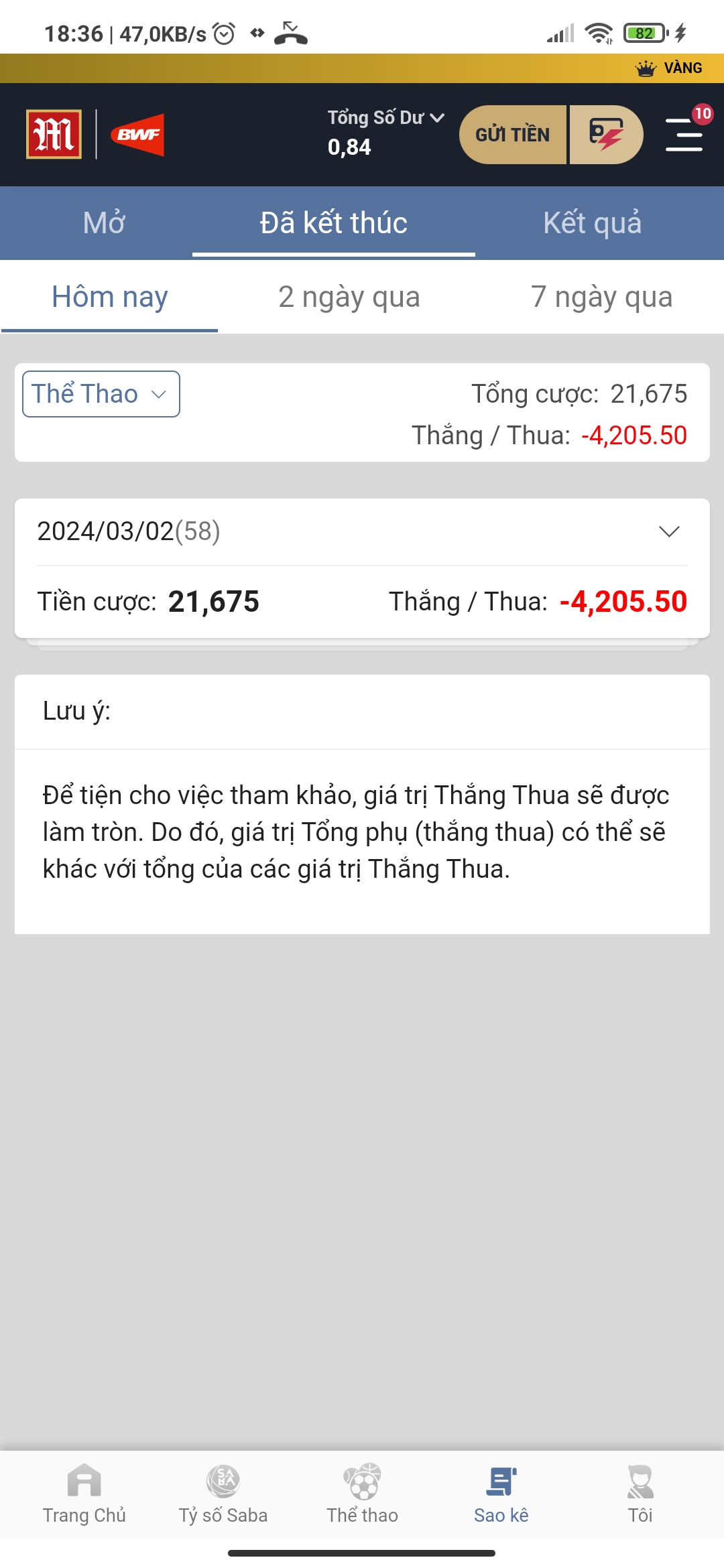The height and width of the screenshot is (1568, 724).
Task: Show the 2 ngày qua statement
Action: pyautogui.click(x=349, y=297)
